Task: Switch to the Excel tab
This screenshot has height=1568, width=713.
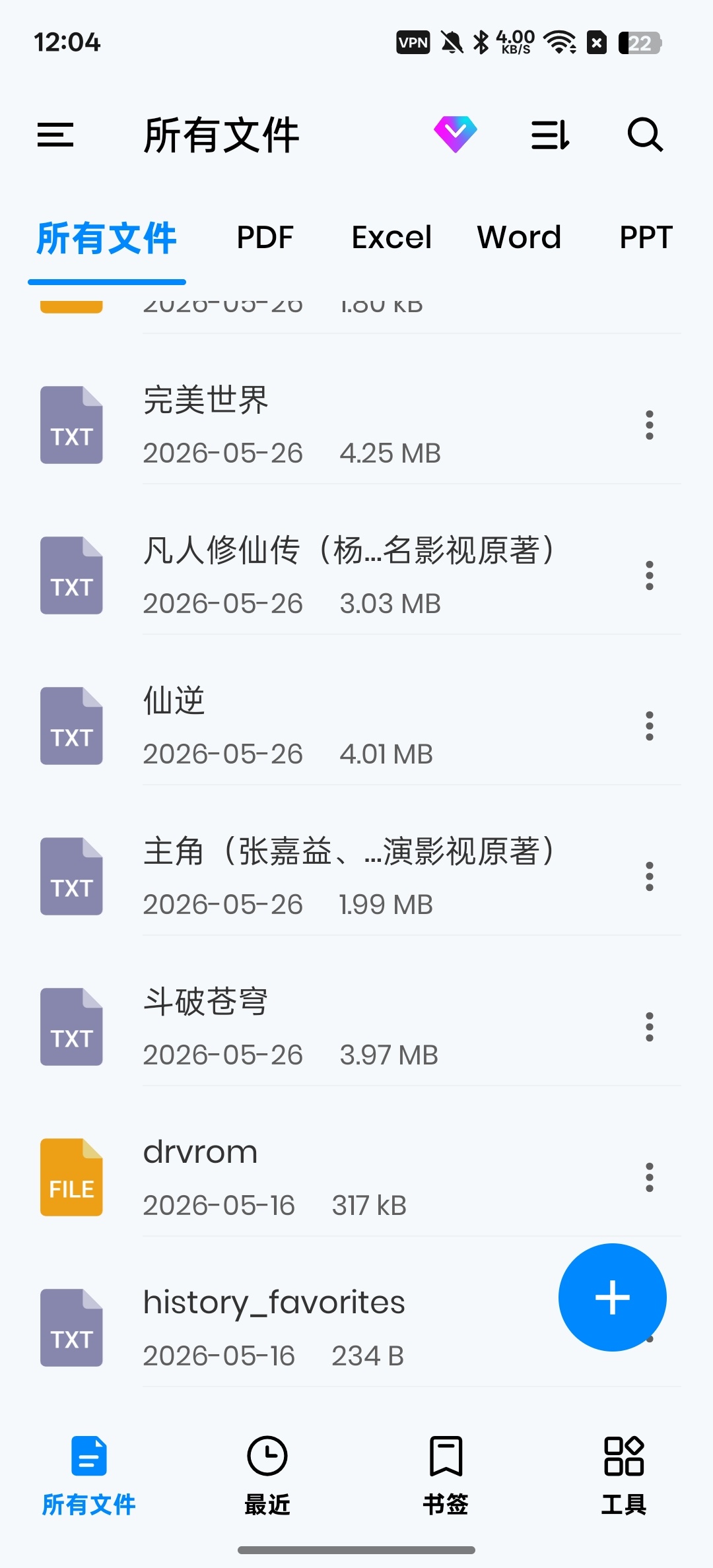Action: click(x=391, y=238)
